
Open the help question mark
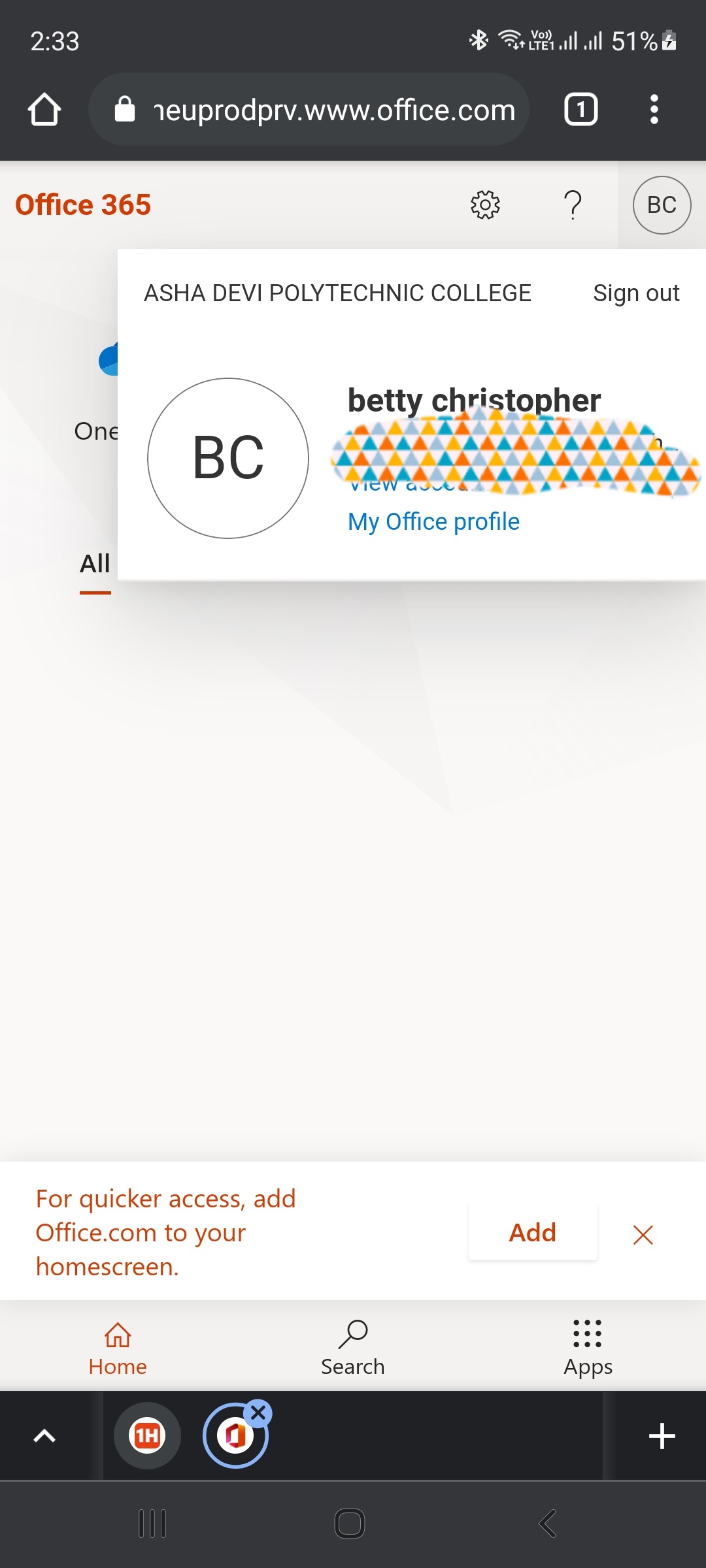[573, 205]
